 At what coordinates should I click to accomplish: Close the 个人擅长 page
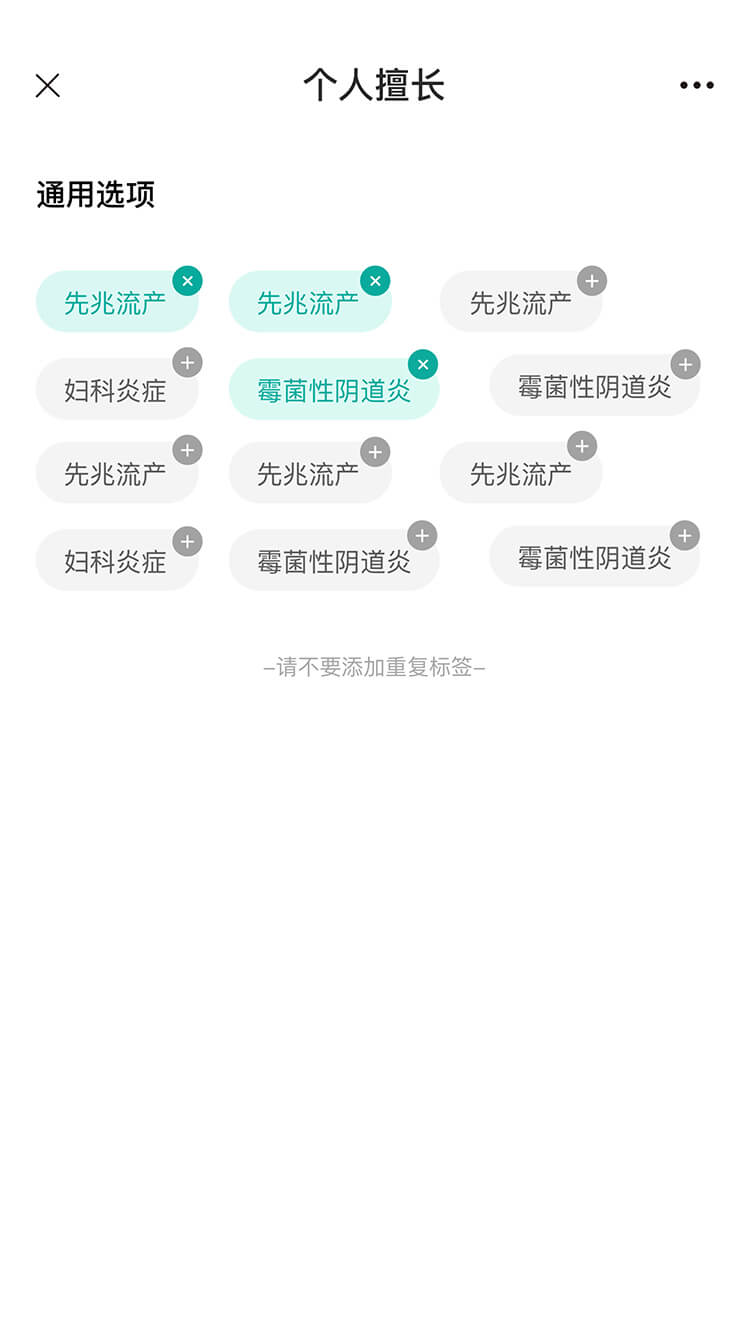48,86
